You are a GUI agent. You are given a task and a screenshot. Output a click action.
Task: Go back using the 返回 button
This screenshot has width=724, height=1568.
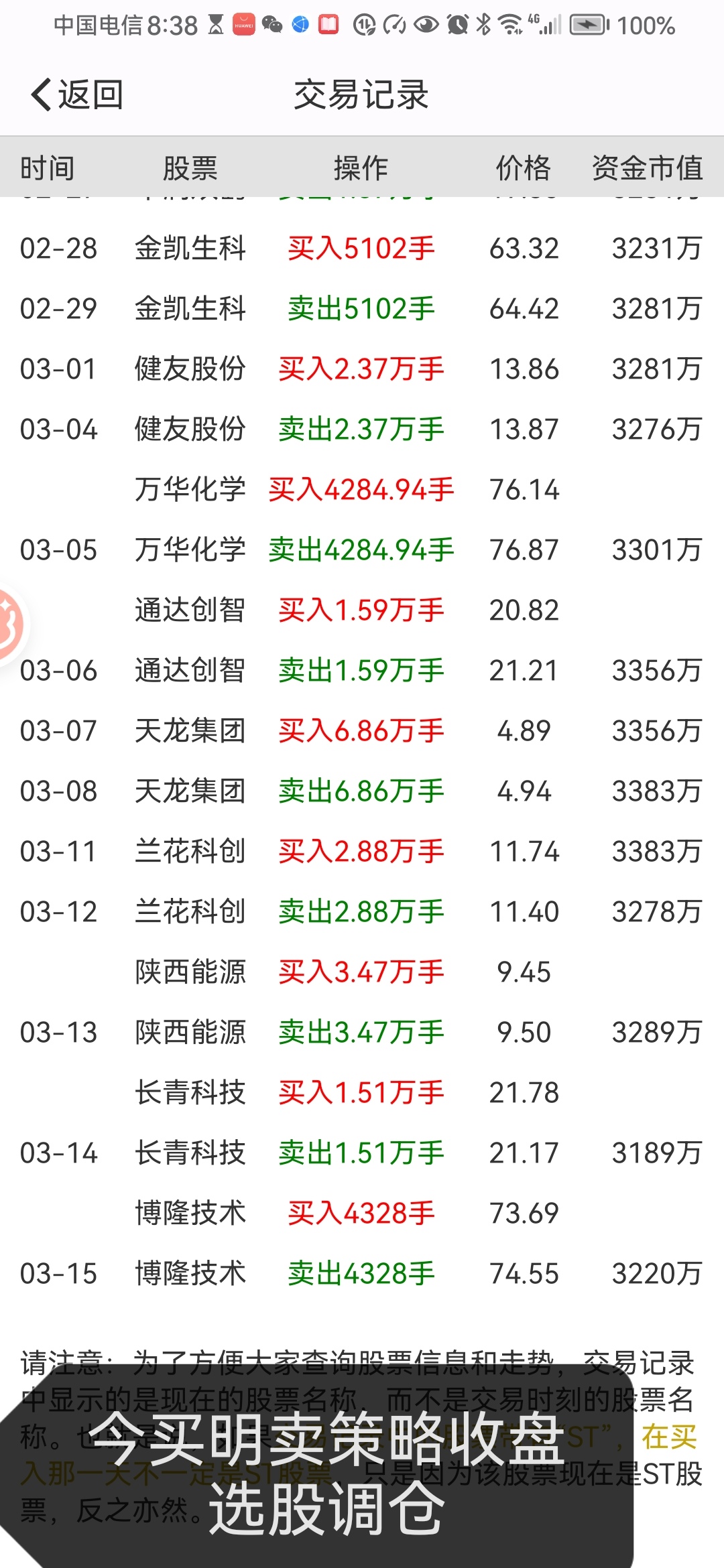click(x=76, y=94)
